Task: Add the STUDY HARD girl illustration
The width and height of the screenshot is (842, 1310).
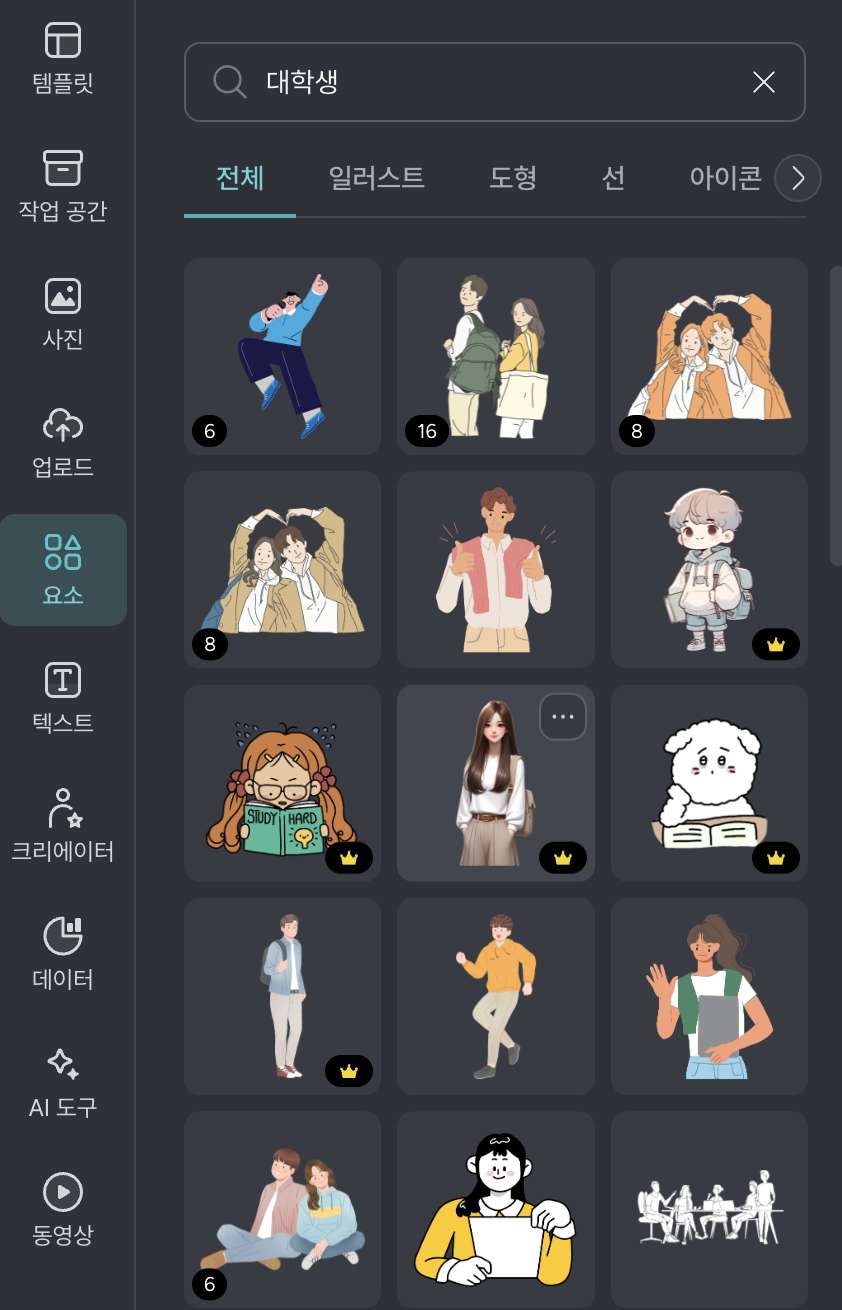Action: click(x=281, y=782)
